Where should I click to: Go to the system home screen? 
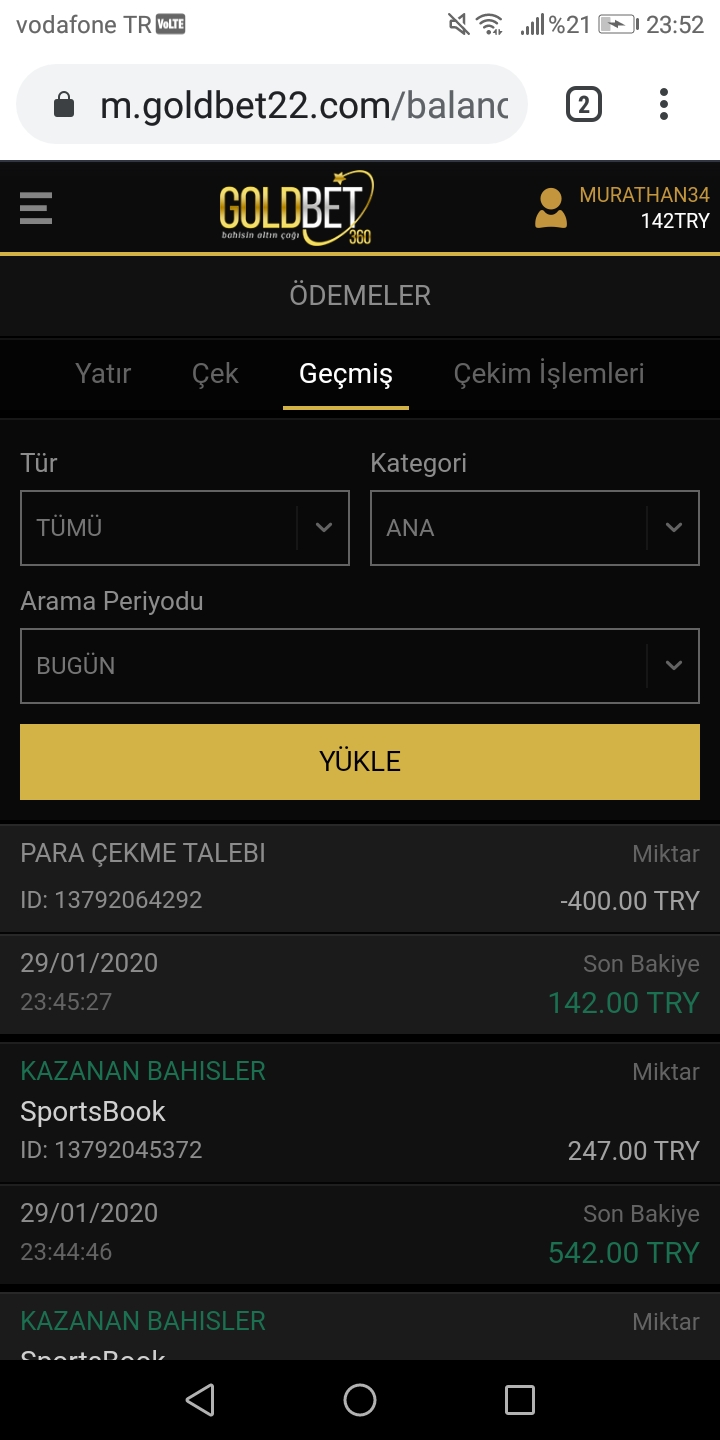(360, 1400)
